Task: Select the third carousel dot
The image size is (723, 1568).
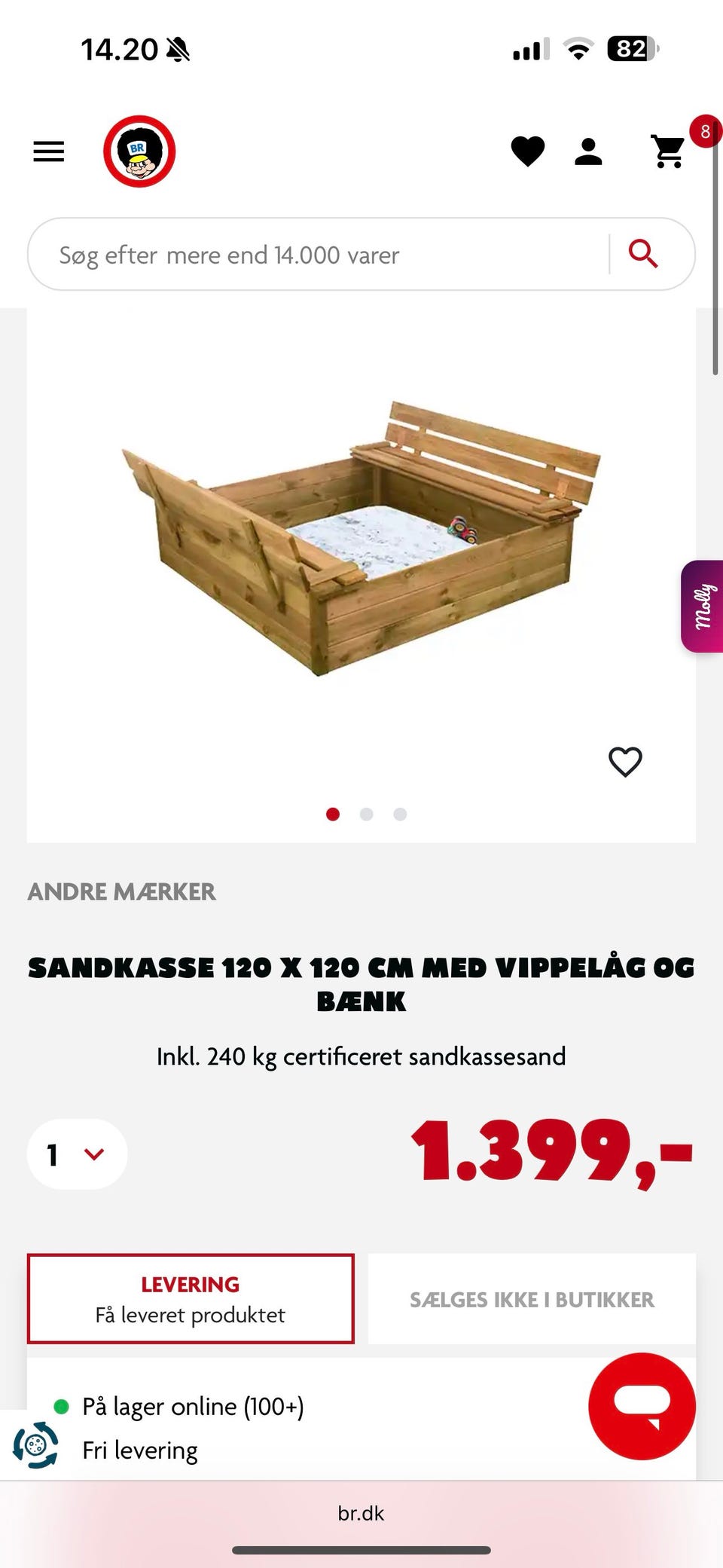Action: tap(399, 815)
